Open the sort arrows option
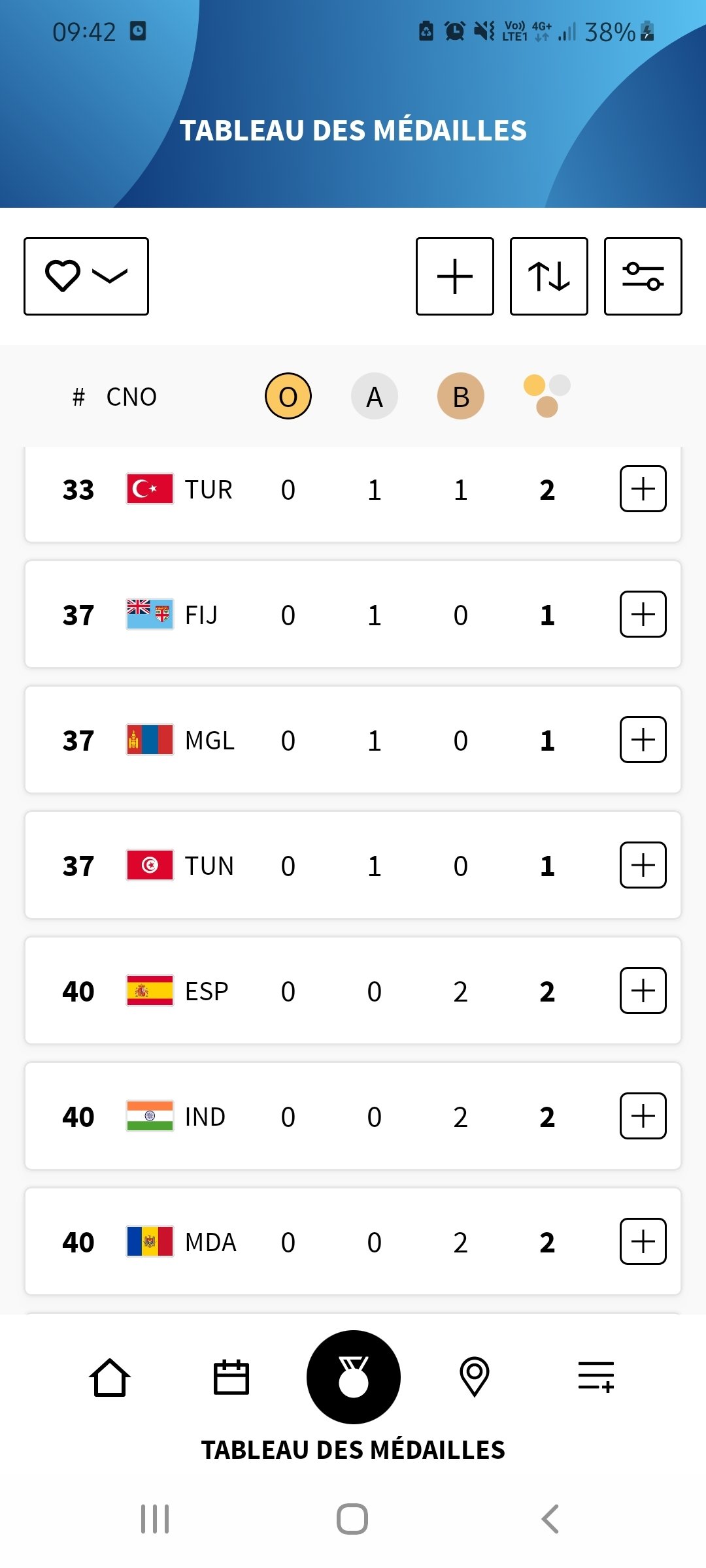The height and width of the screenshot is (1568, 706). click(549, 276)
